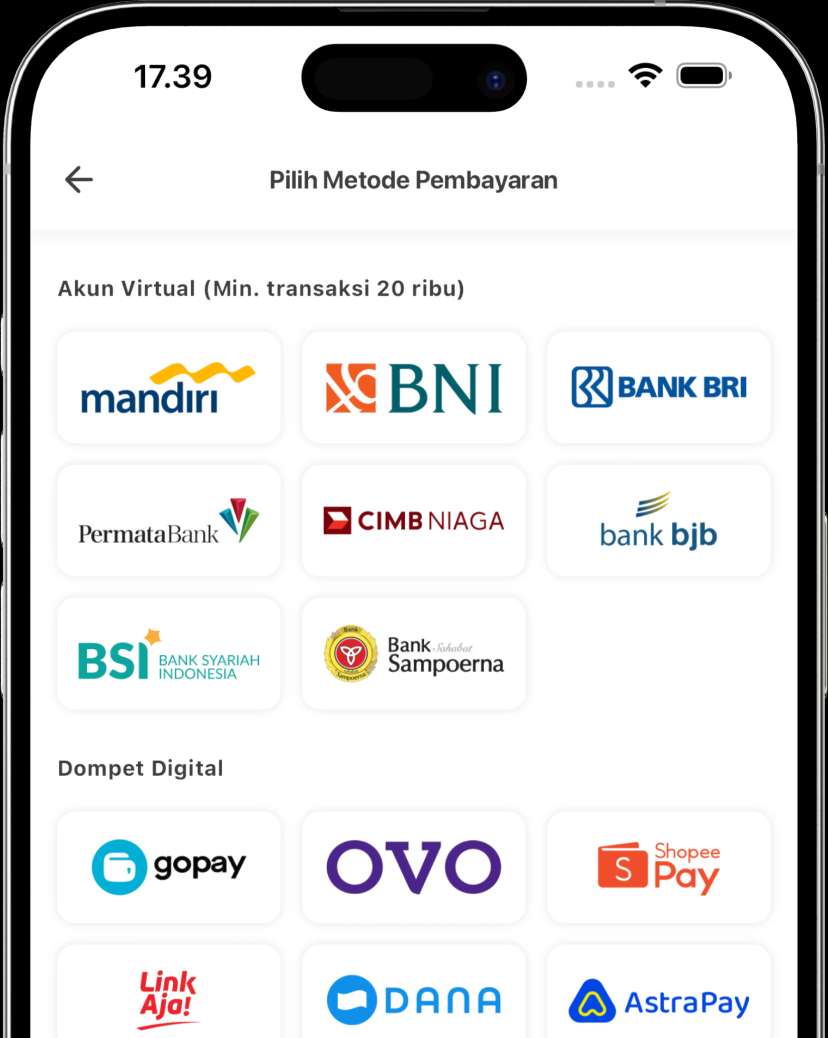This screenshot has height=1038, width=828.
Task: Pay using AstraPay
Action: [659, 997]
